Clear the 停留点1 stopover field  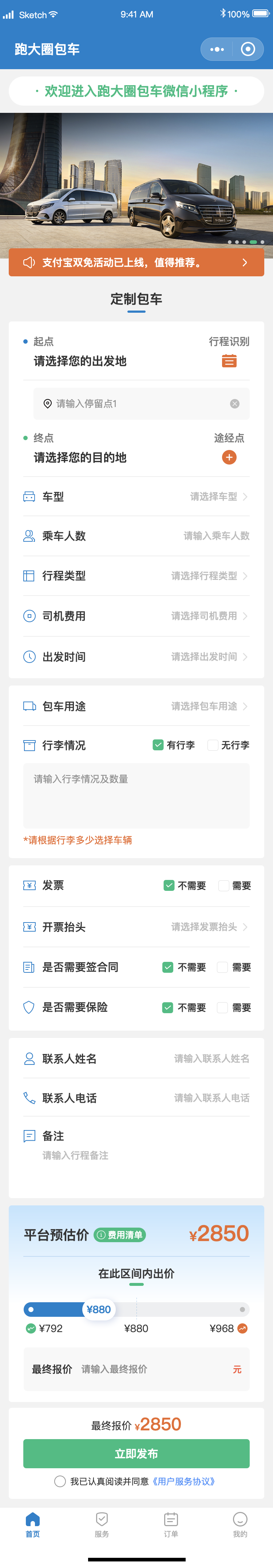click(235, 404)
